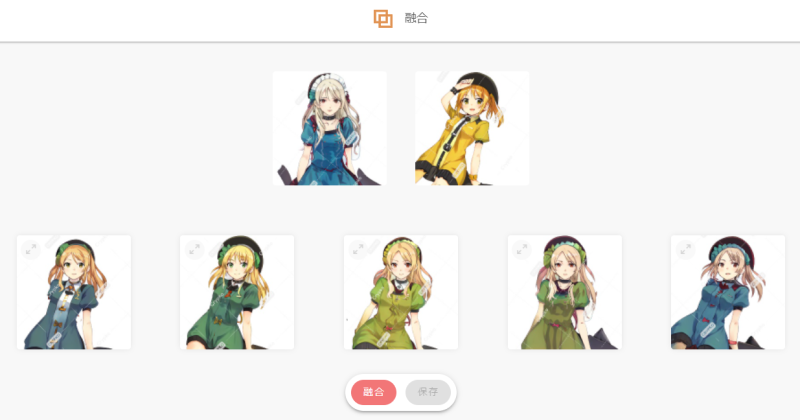Select the silver-haired girl in blue dress source image
Image resolution: width=800 pixels, height=420 pixels.
point(329,128)
